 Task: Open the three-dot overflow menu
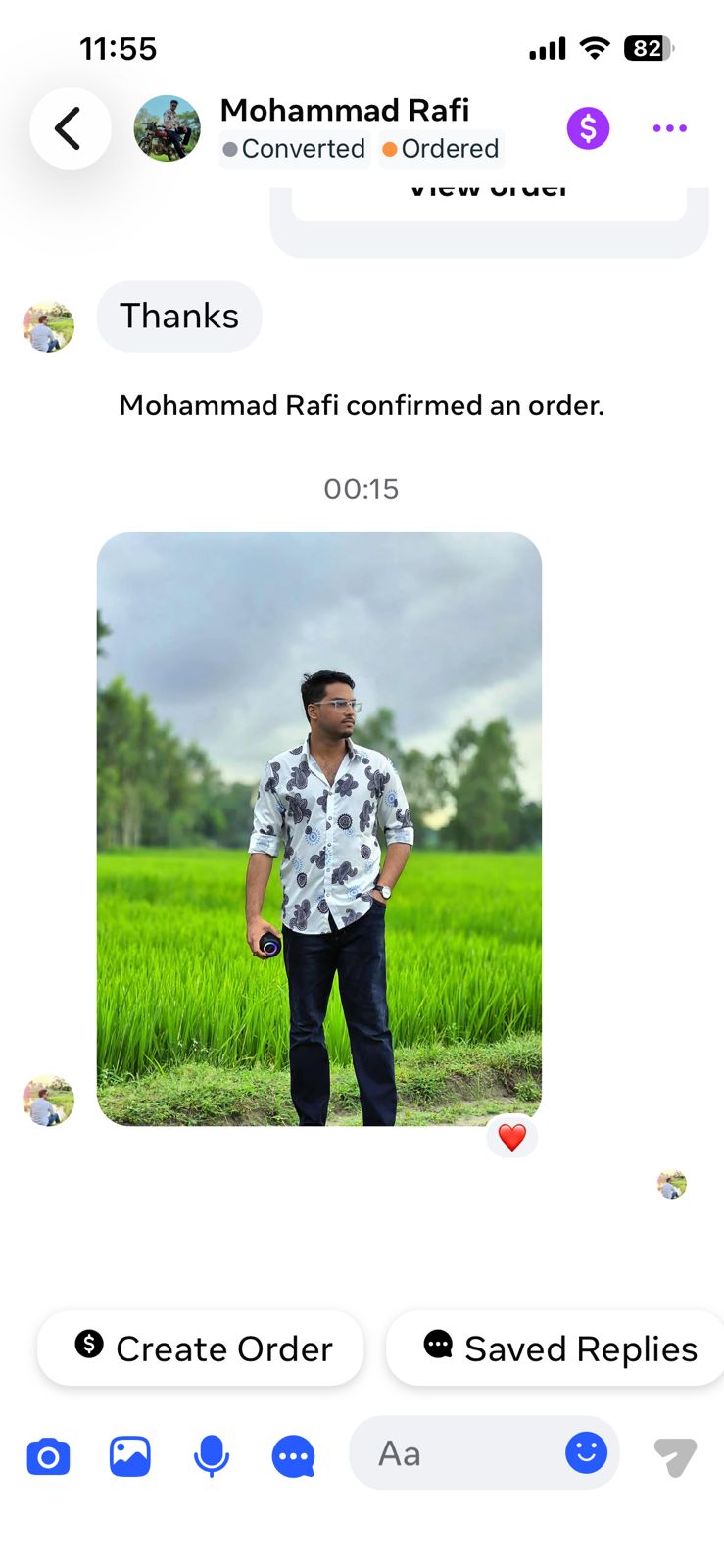click(669, 128)
